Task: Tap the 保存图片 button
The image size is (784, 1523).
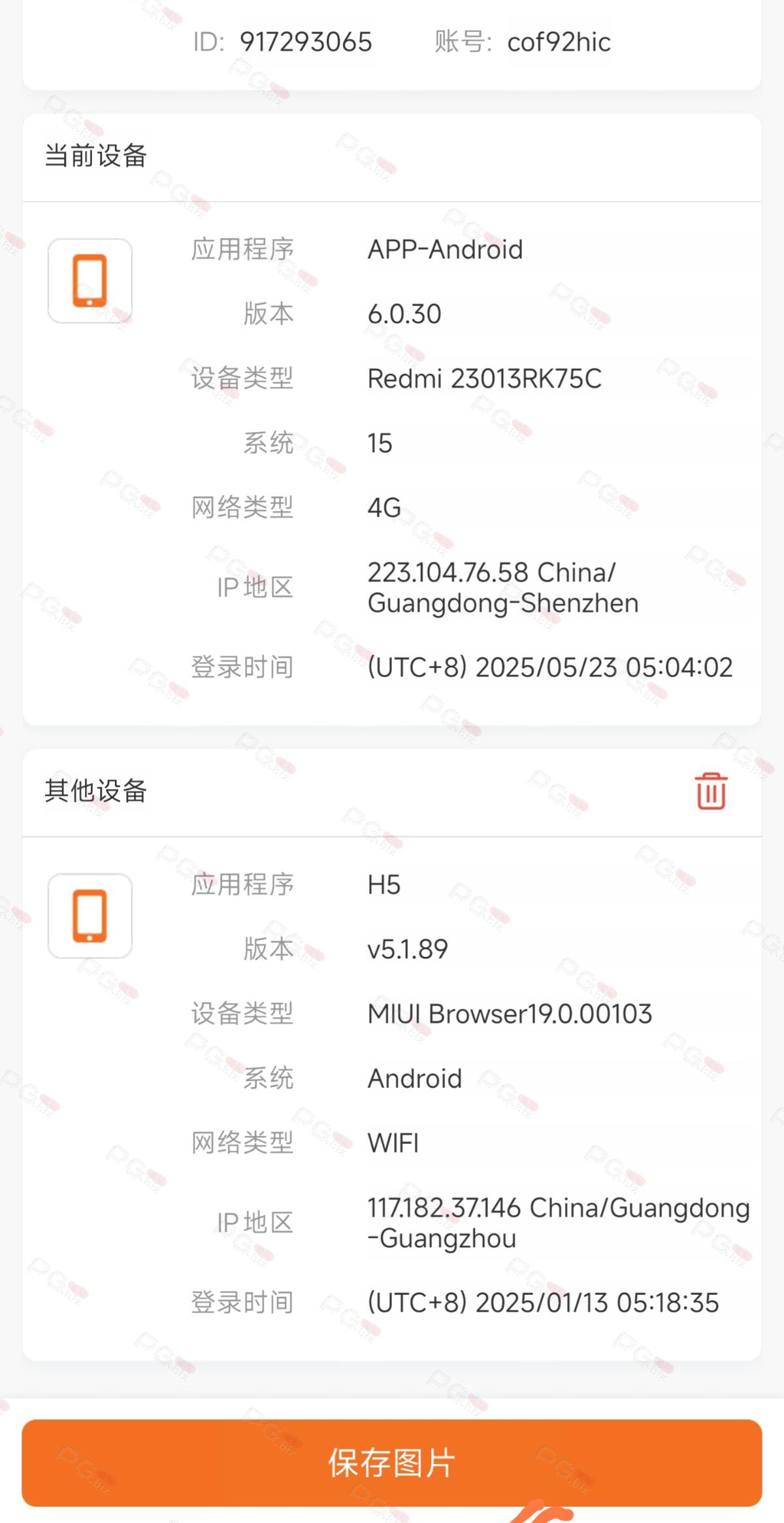Action: click(x=392, y=1462)
